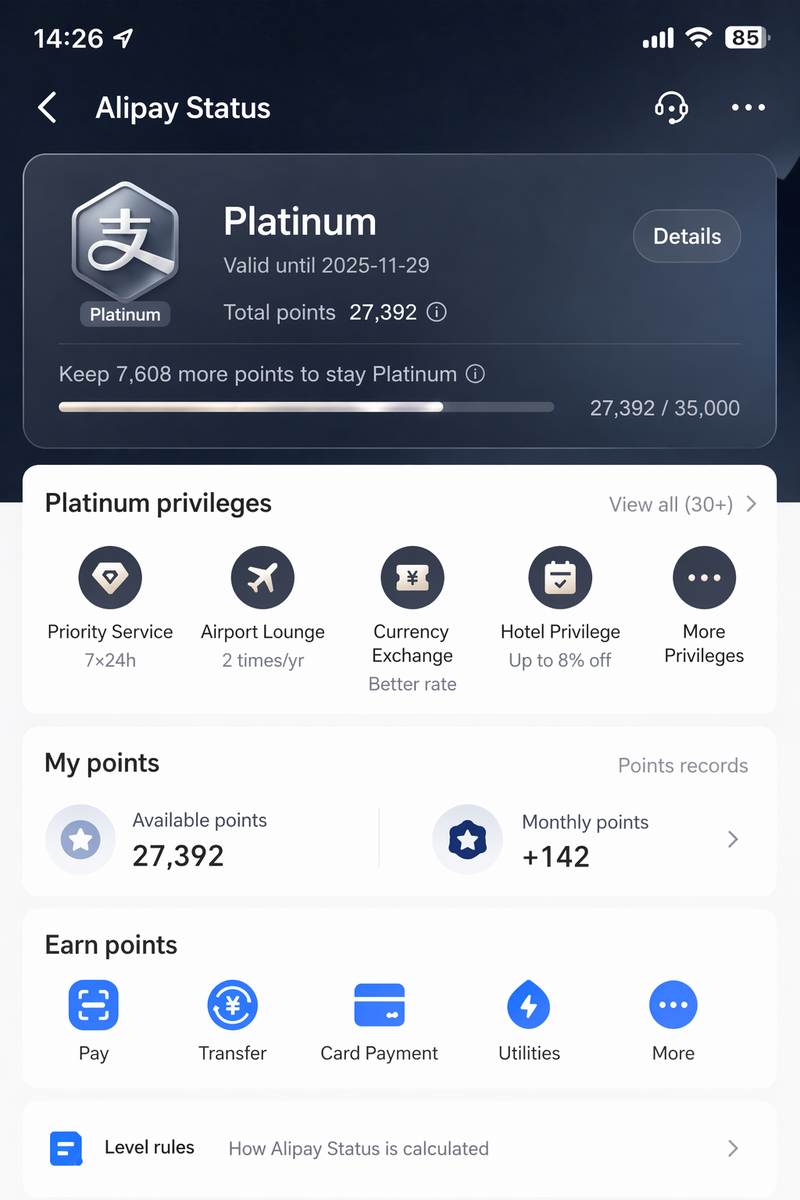Viewport: 800px width, 1200px height.
Task: Tap the Card Payment icon
Action: 379,1005
